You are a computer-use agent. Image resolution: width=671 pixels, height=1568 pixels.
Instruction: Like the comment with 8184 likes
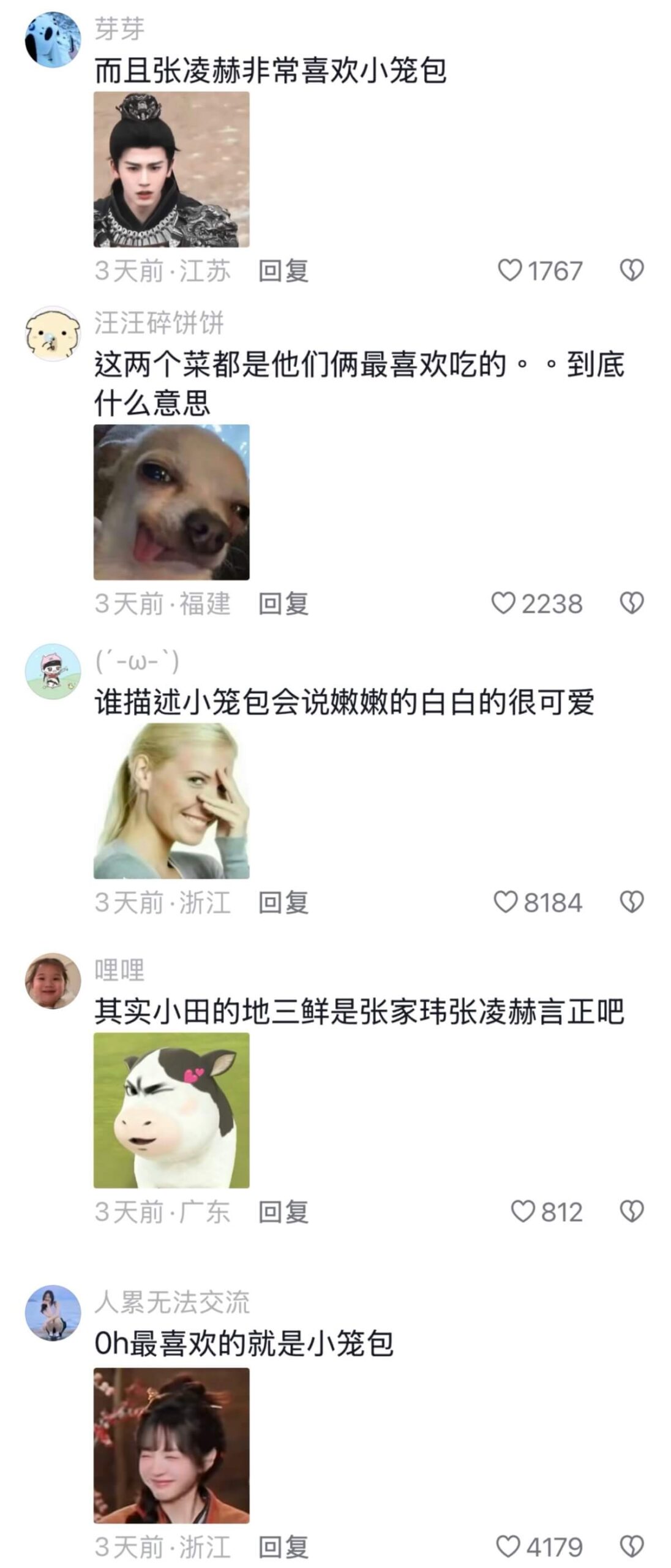coord(506,902)
